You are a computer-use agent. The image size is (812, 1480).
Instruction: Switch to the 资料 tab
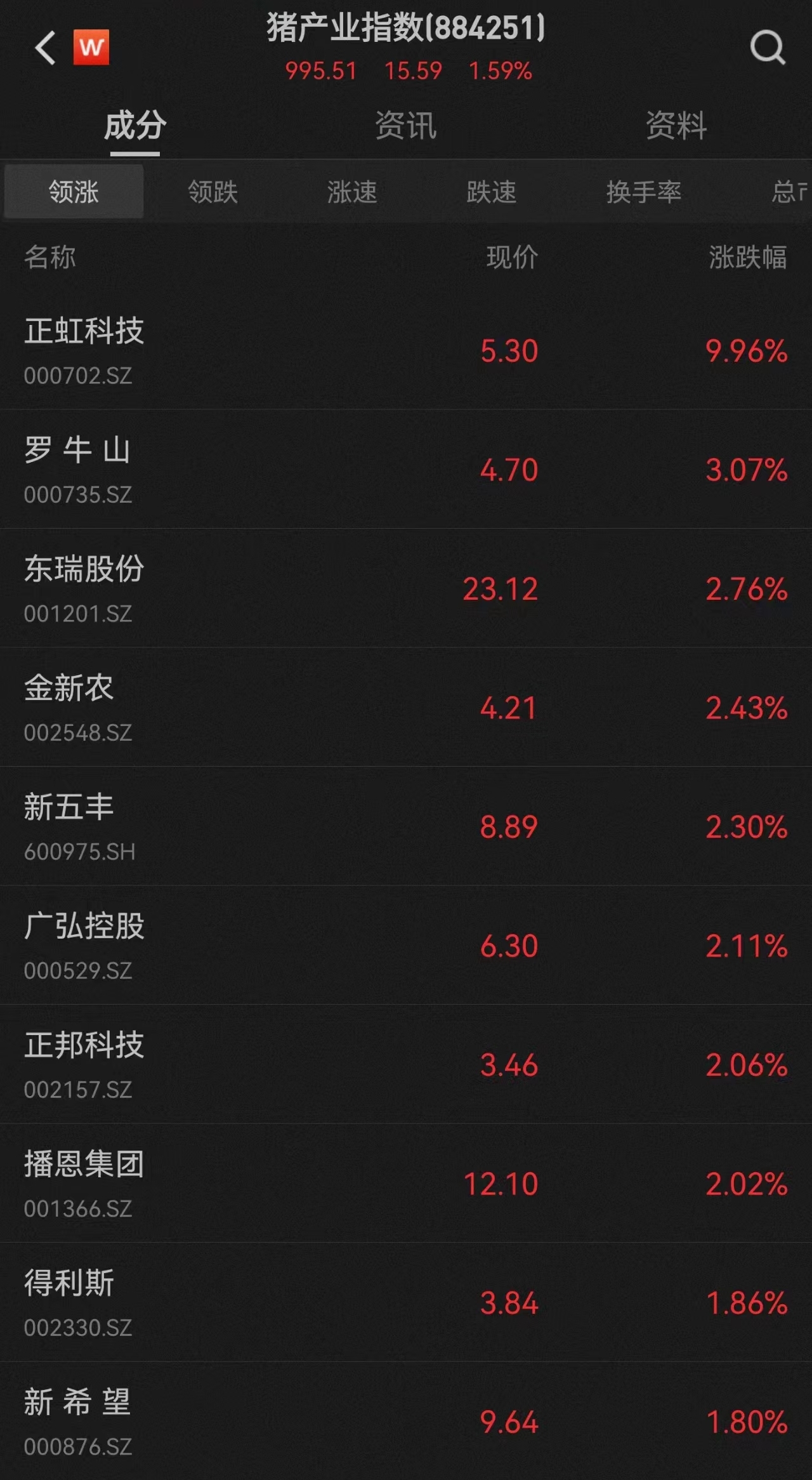coord(676,125)
